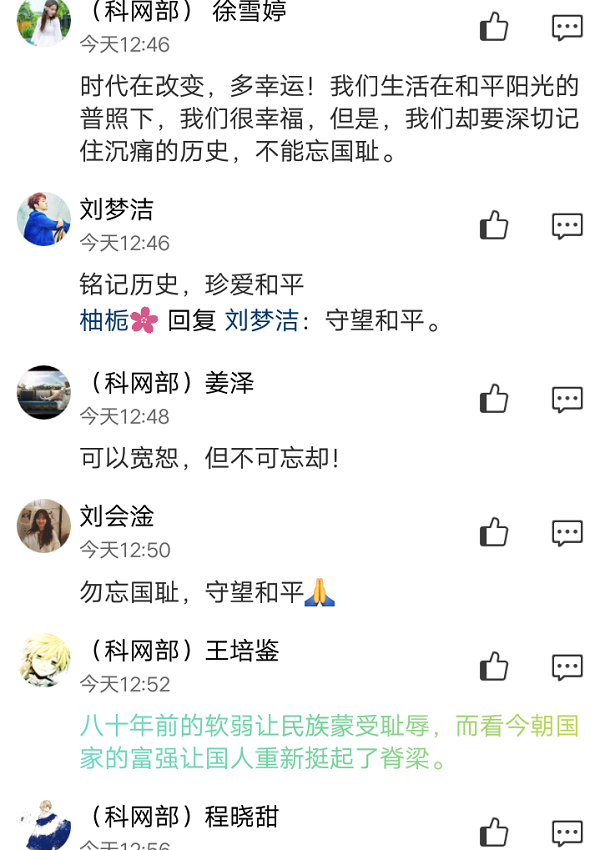Like 刘会淦's comment

pyautogui.click(x=494, y=532)
